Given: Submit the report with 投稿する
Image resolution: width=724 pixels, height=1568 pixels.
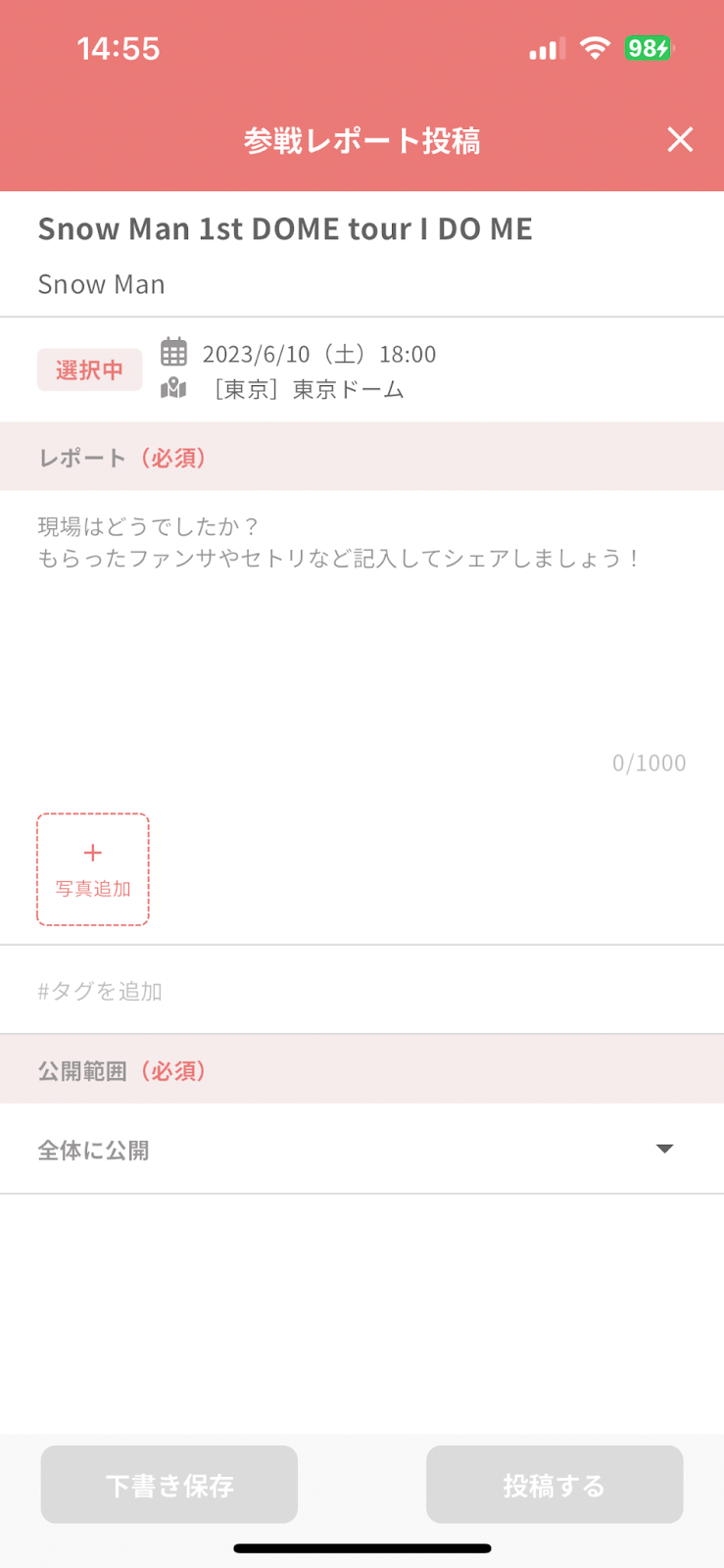Looking at the screenshot, I should (x=555, y=1485).
